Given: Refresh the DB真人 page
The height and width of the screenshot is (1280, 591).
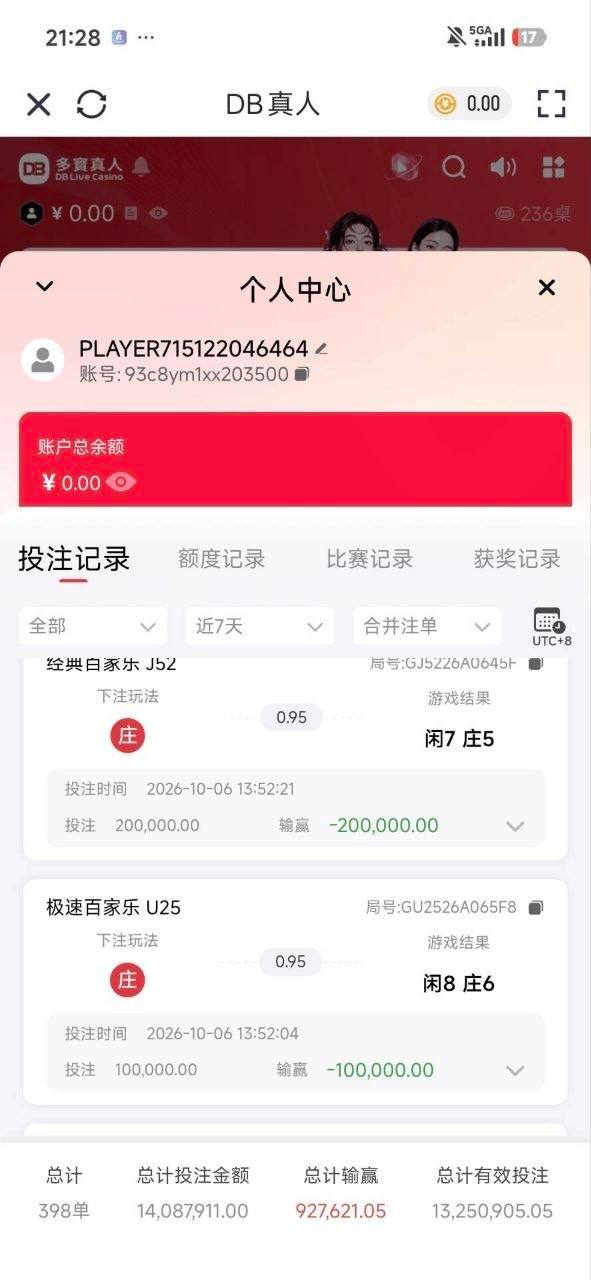Looking at the screenshot, I should pyautogui.click(x=91, y=104).
